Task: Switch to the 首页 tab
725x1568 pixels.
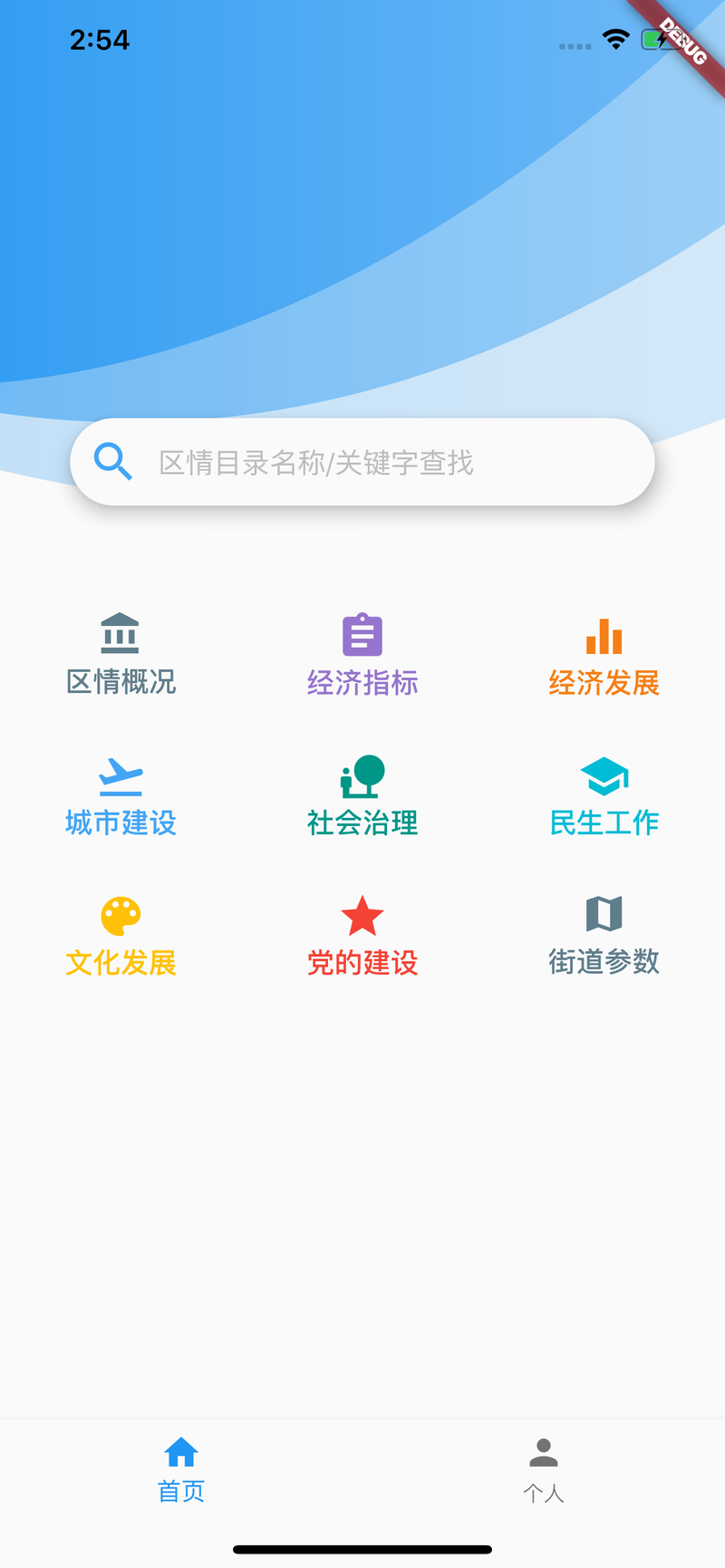Action: click(x=181, y=1470)
